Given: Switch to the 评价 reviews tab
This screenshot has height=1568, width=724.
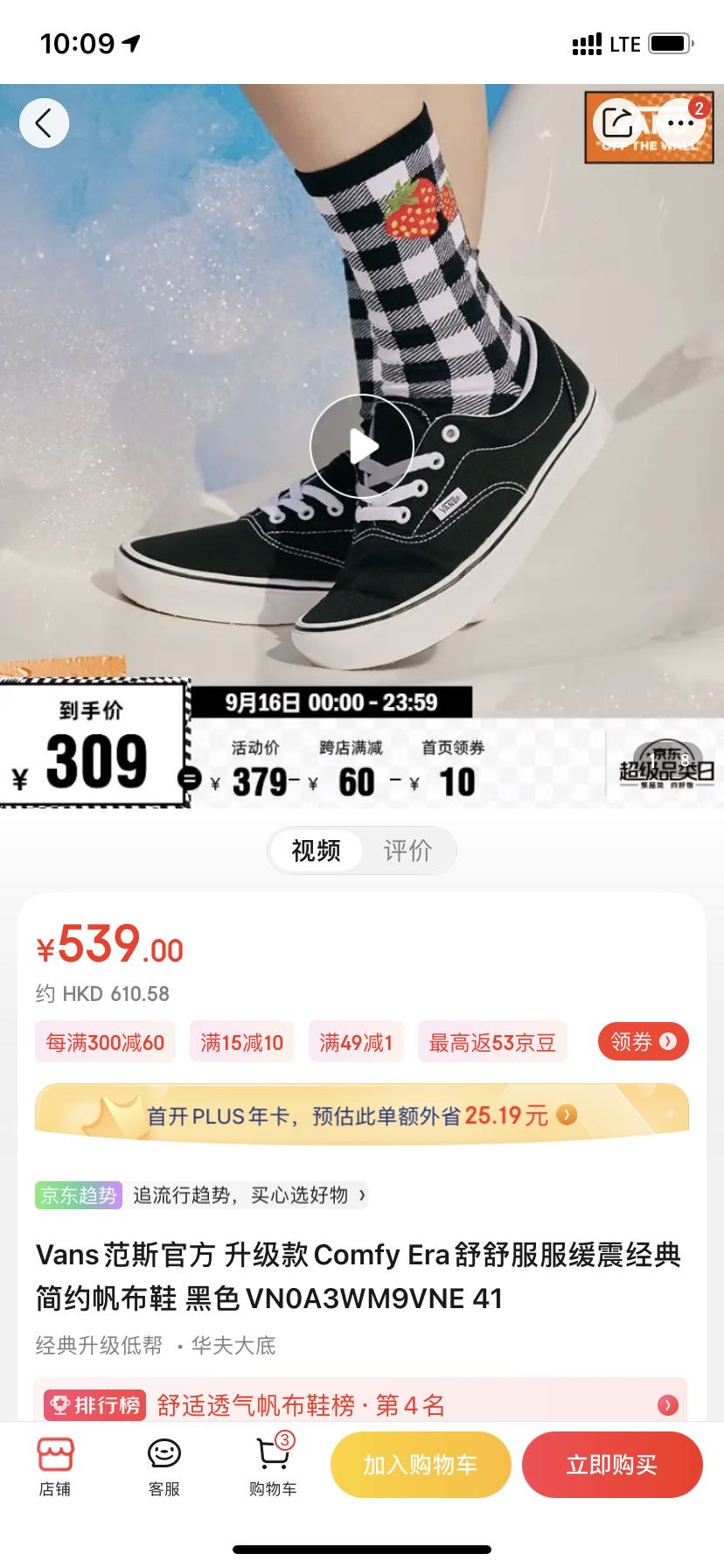Looking at the screenshot, I should tap(407, 850).
